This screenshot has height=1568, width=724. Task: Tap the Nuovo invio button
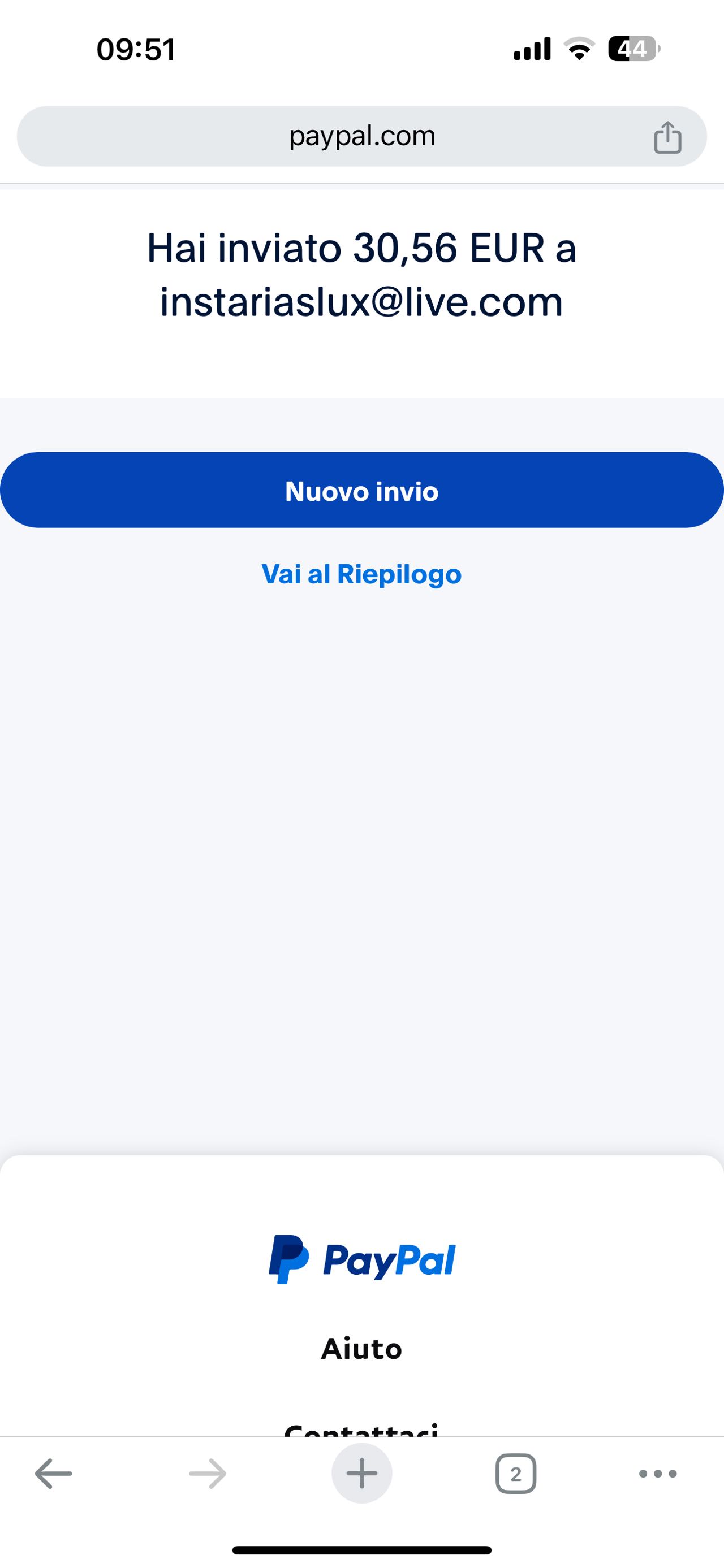361,491
